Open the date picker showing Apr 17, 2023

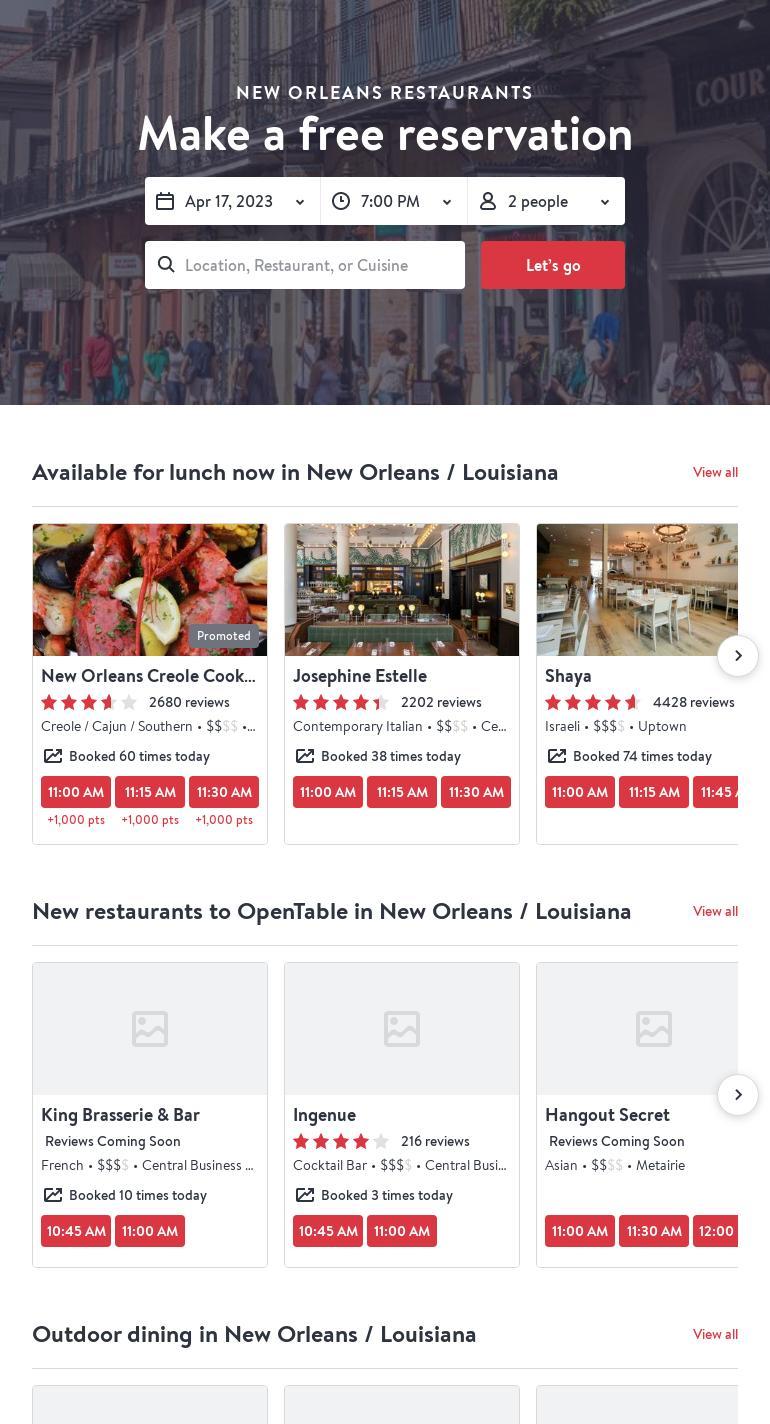point(232,201)
